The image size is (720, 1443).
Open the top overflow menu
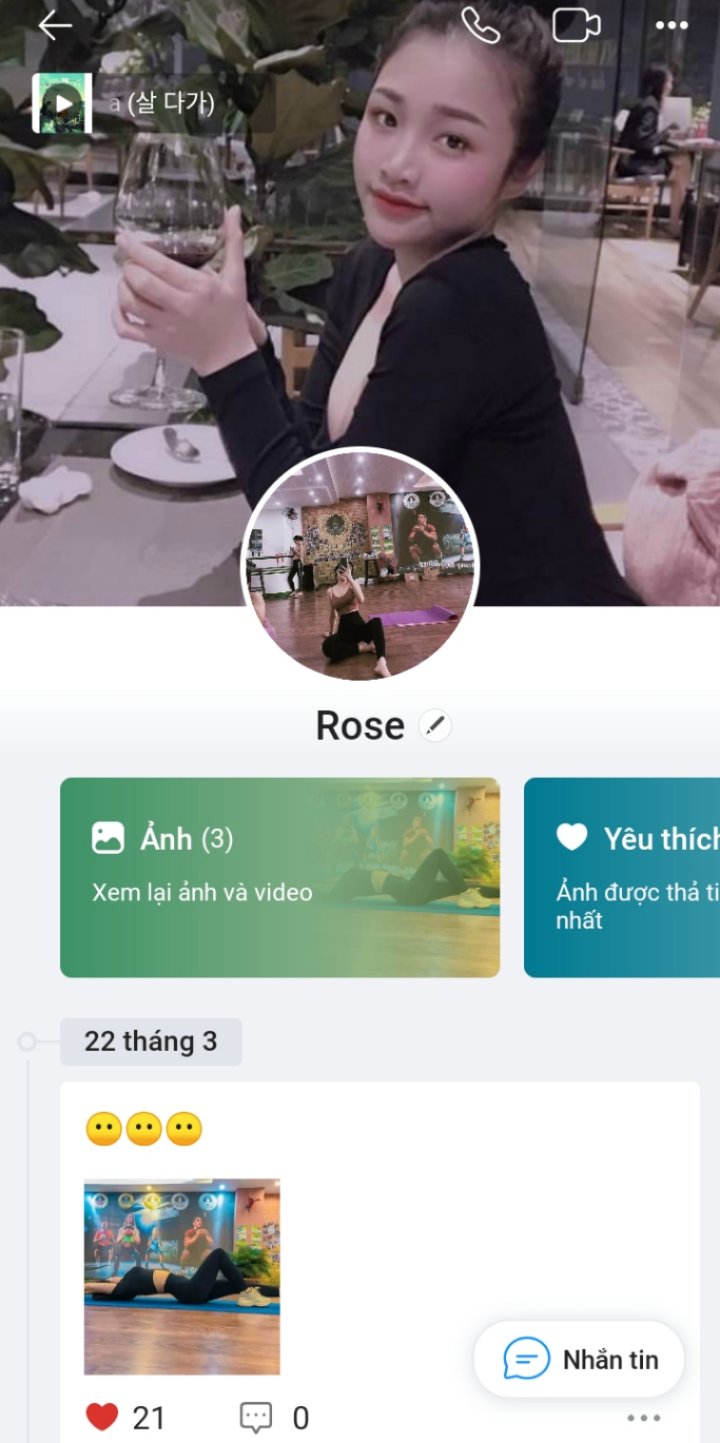[x=671, y=26]
